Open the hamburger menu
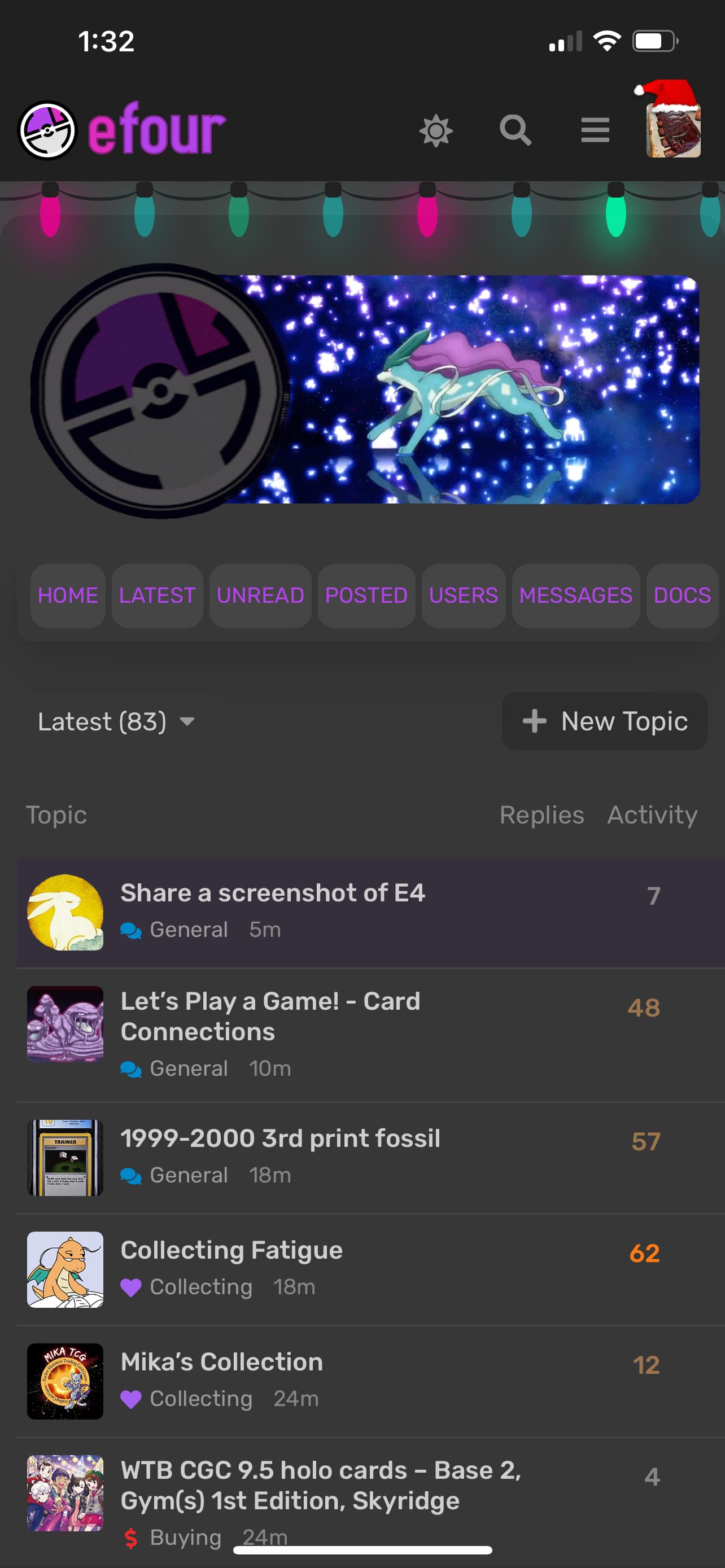This screenshot has width=725, height=1568. (595, 130)
